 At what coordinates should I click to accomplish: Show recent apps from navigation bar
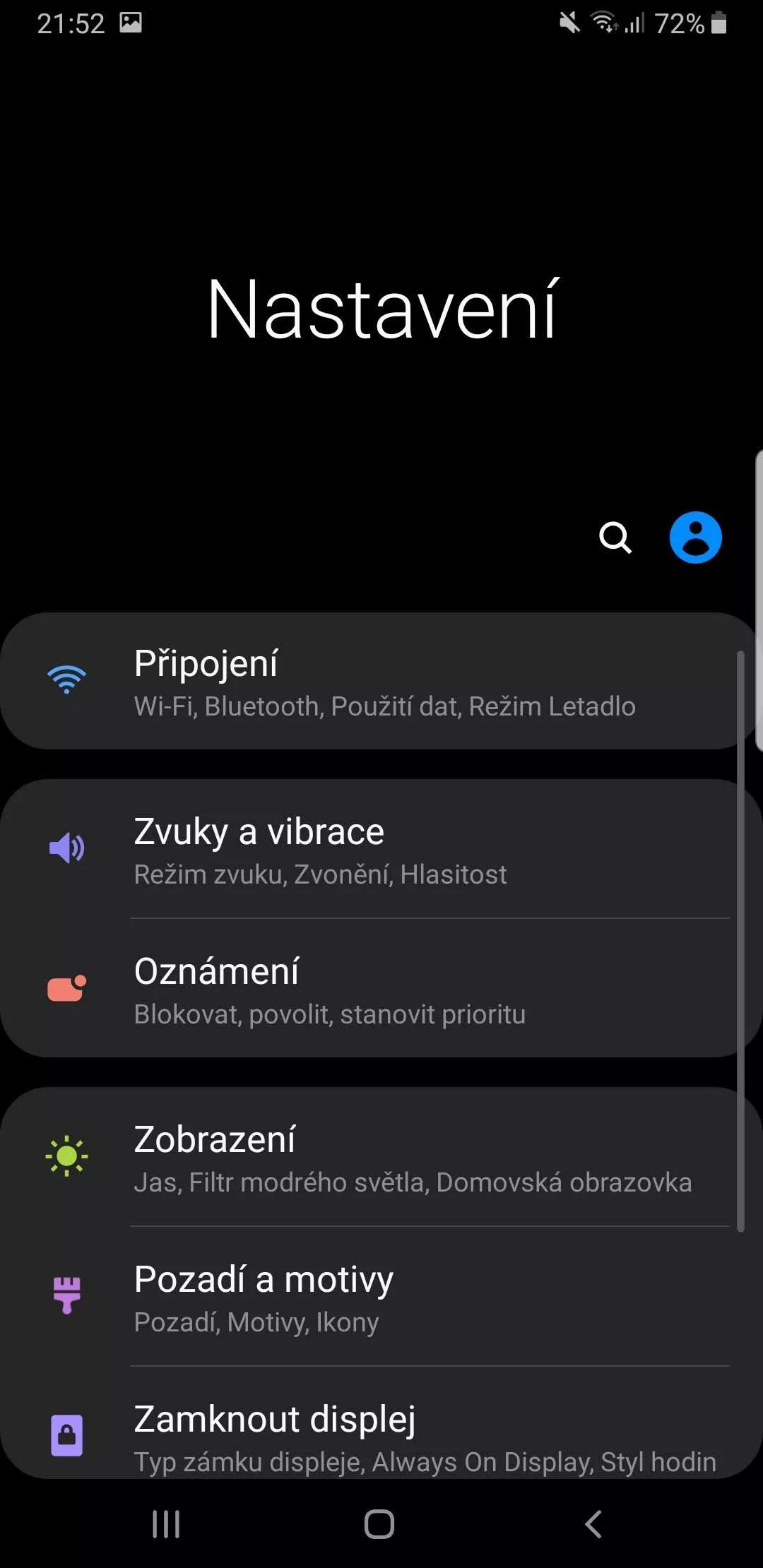tap(166, 1524)
